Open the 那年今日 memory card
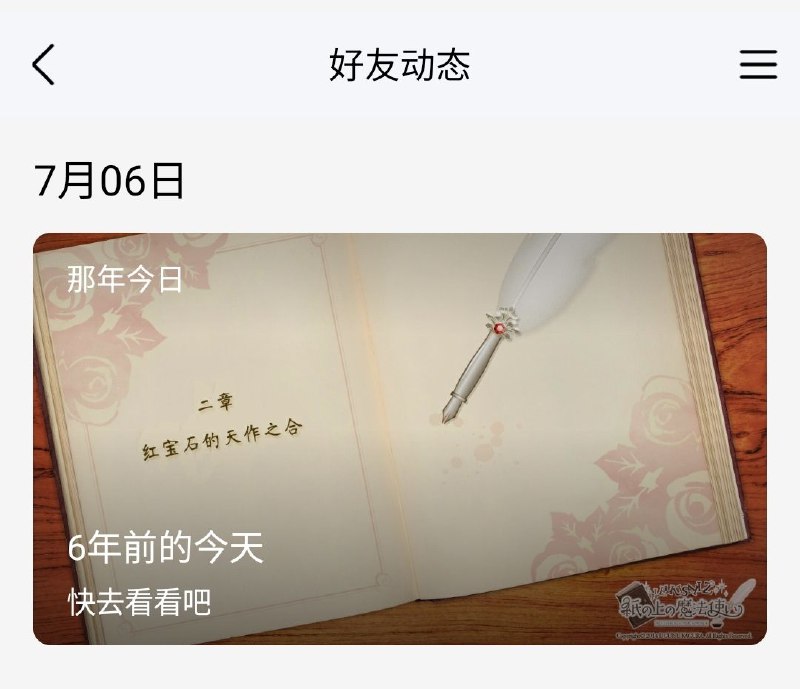The image size is (800, 689). [400, 438]
